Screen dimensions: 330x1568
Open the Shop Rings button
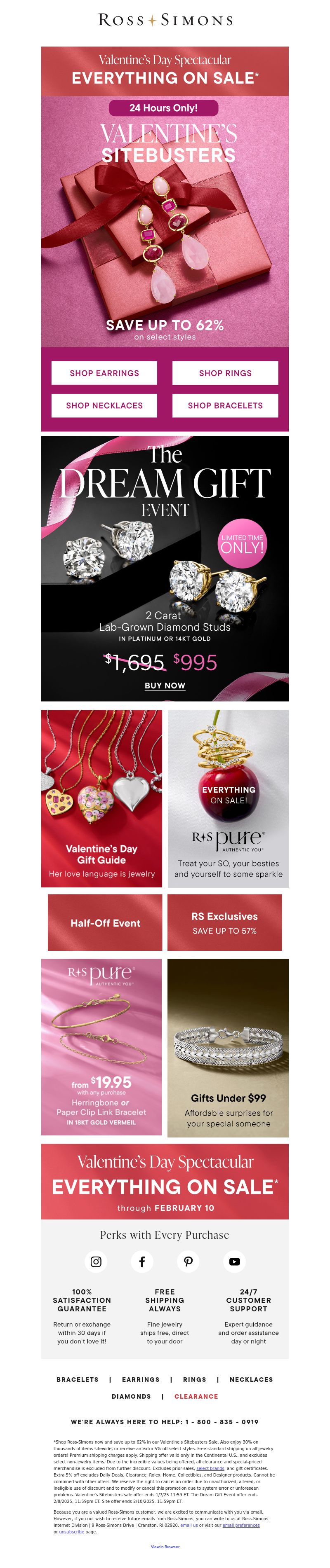point(225,372)
